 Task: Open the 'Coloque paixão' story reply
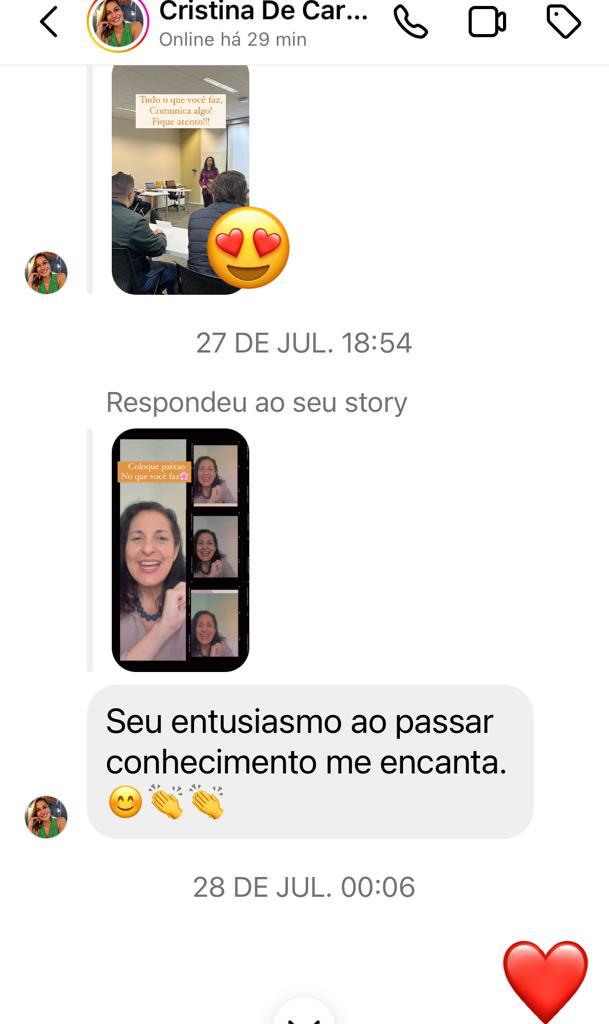coord(180,550)
